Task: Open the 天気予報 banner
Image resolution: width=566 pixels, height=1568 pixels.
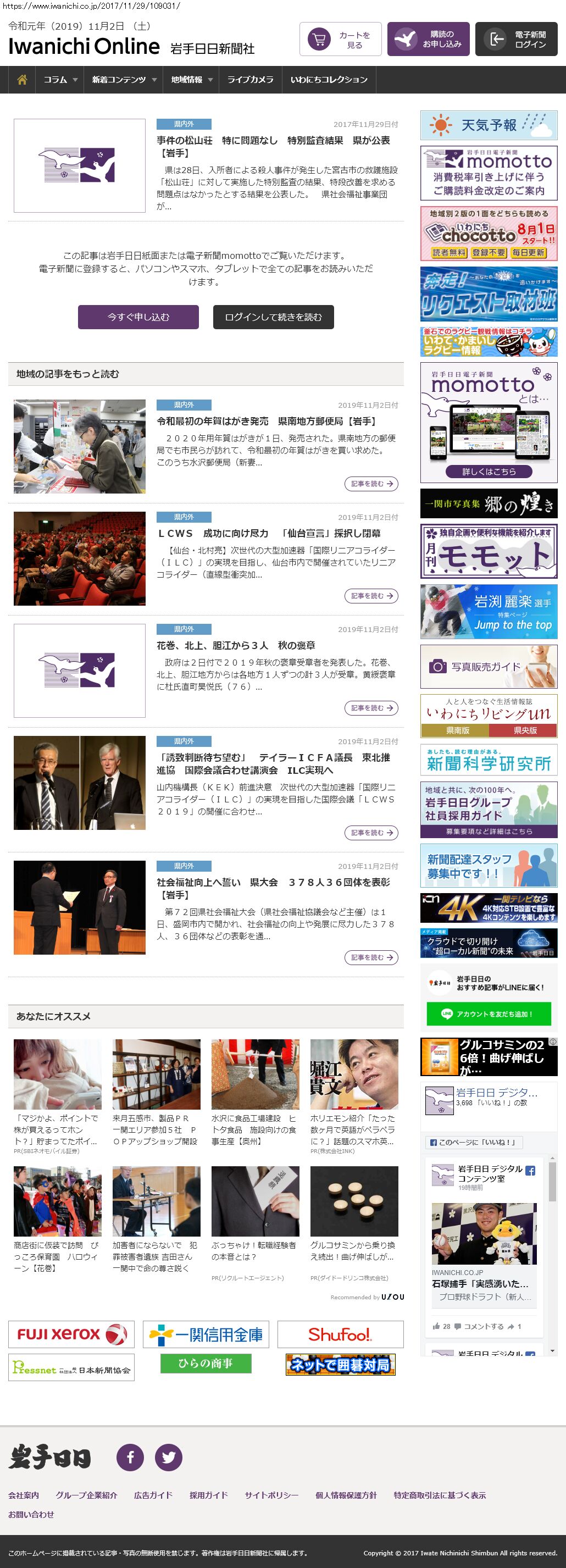Action: pos(489,125)
